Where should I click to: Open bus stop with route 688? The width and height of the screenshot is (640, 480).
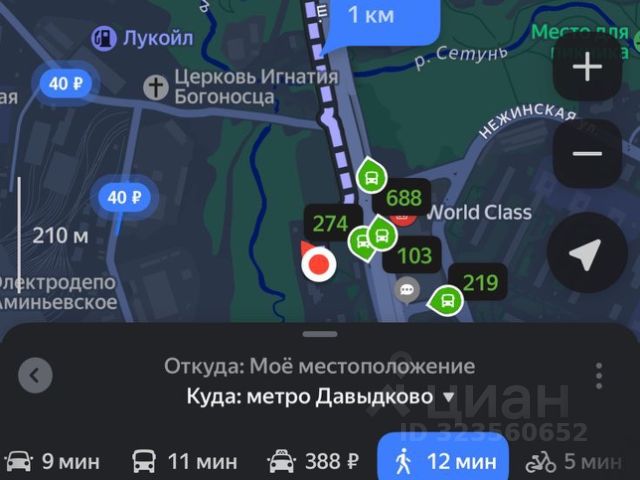[371, 178]
